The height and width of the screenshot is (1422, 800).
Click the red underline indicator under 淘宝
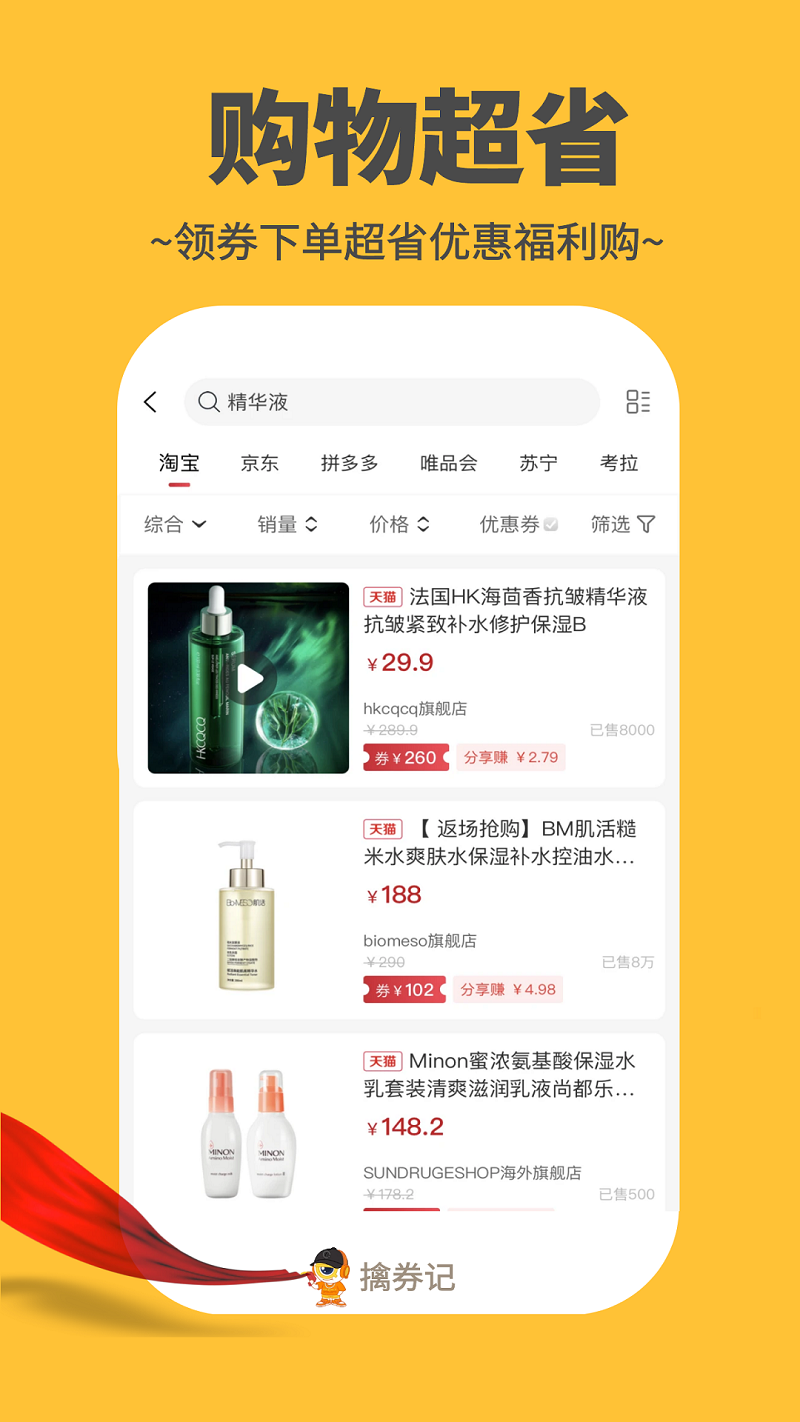click(177, 479)
